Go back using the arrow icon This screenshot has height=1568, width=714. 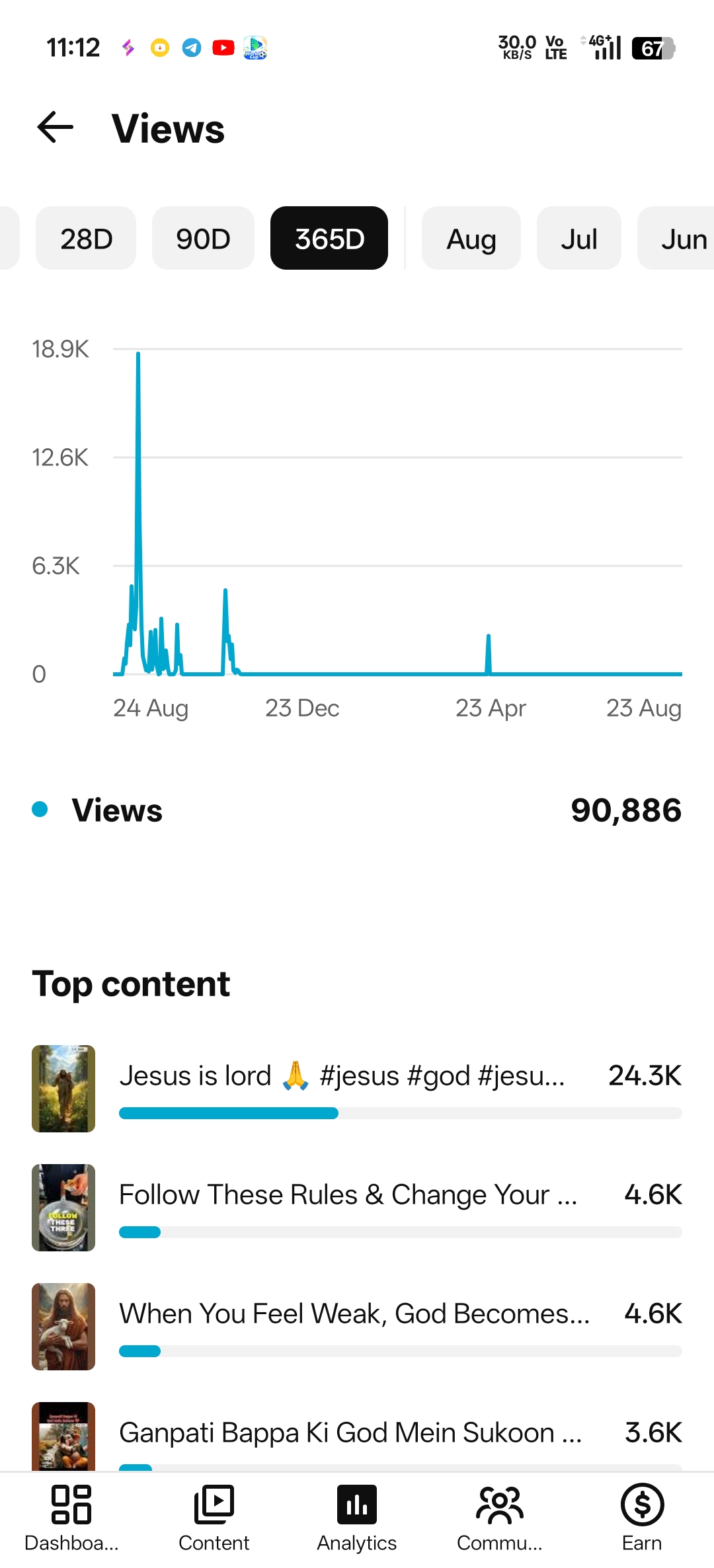[x=56, y=128]
